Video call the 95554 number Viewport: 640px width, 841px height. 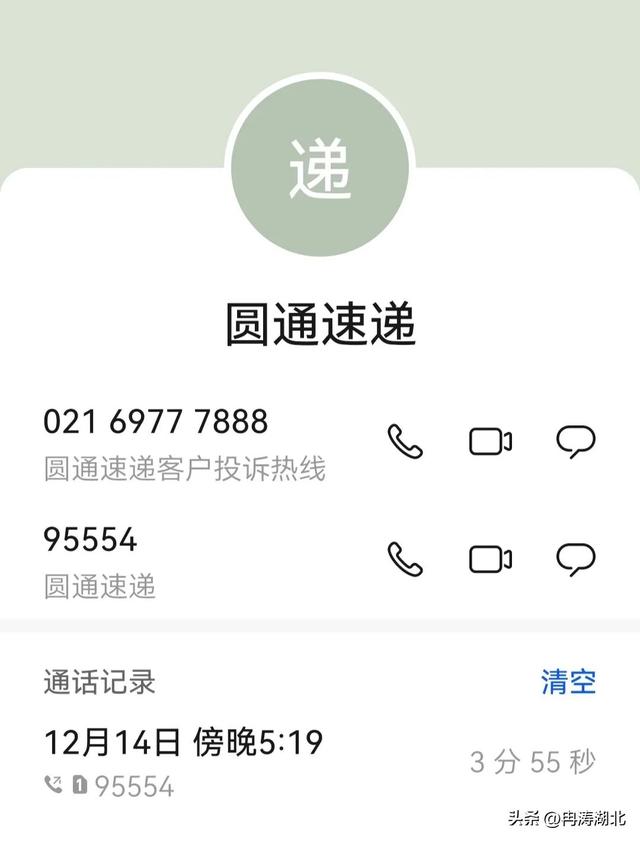(491, 559)
